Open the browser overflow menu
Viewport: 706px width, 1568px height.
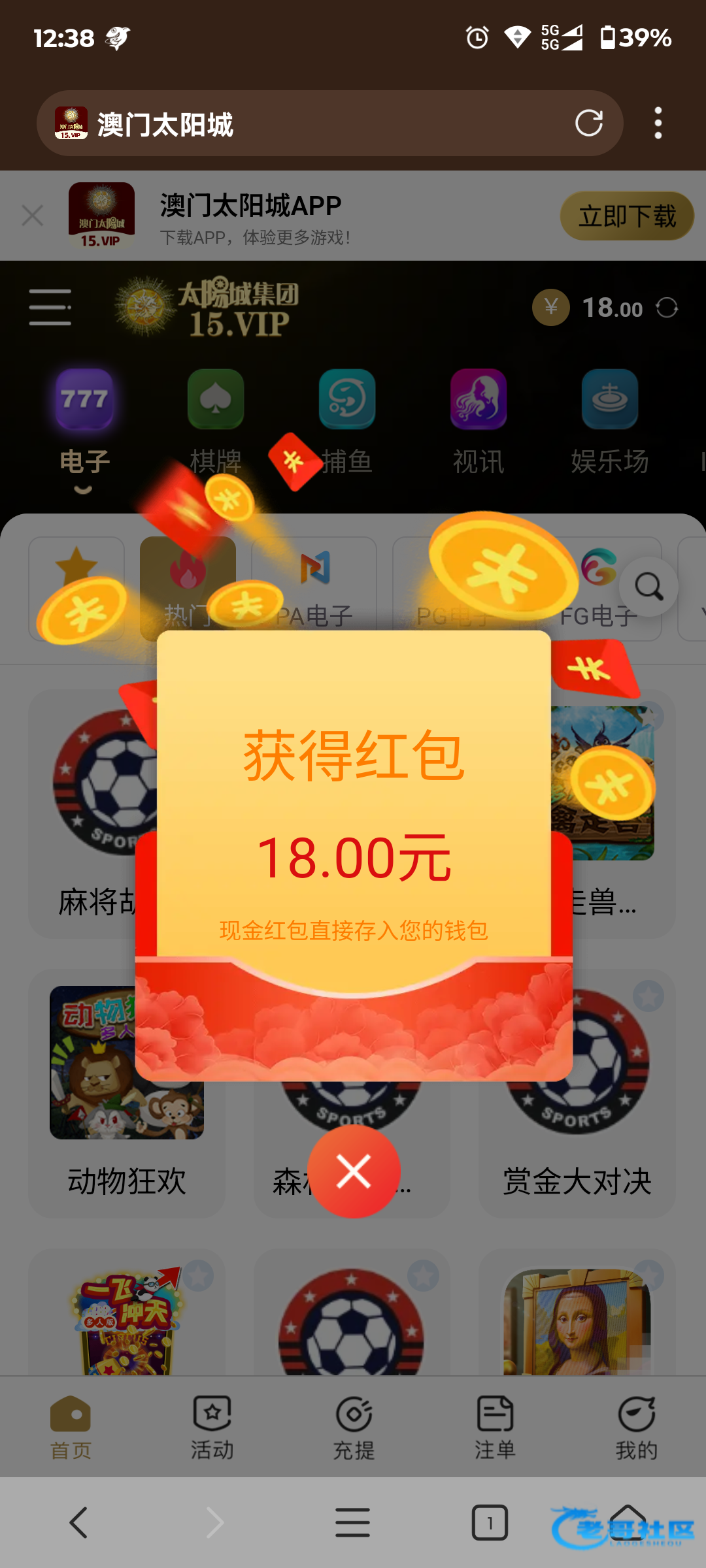point(658,123)
